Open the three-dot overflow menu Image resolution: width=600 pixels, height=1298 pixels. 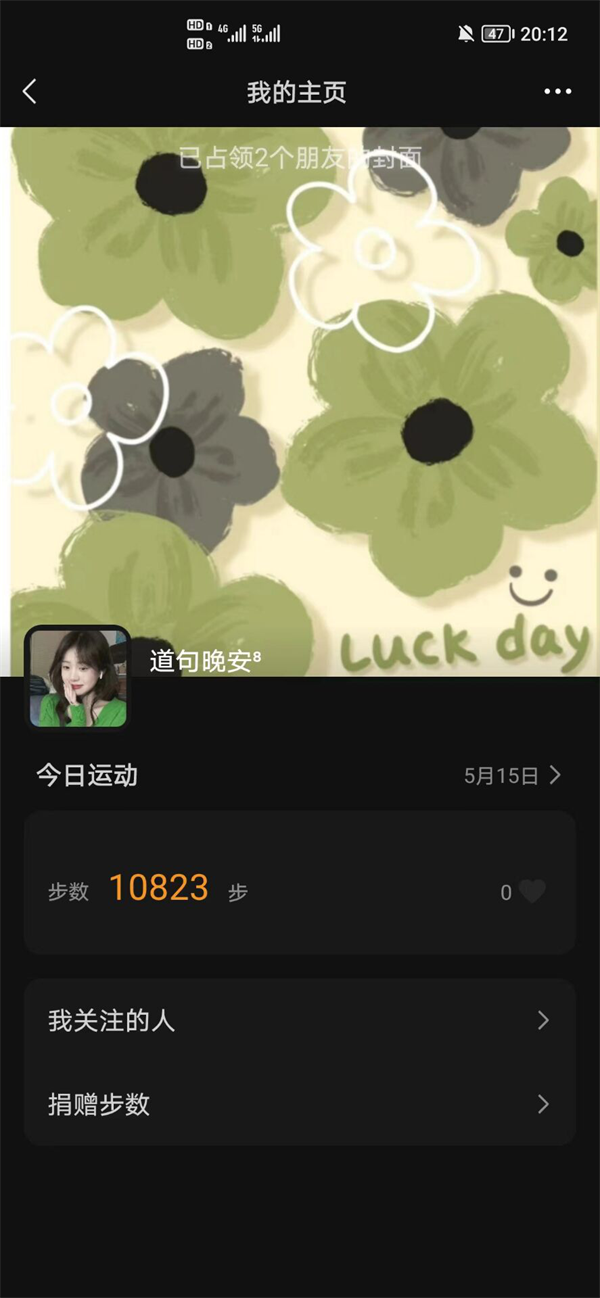pos(557,92)
